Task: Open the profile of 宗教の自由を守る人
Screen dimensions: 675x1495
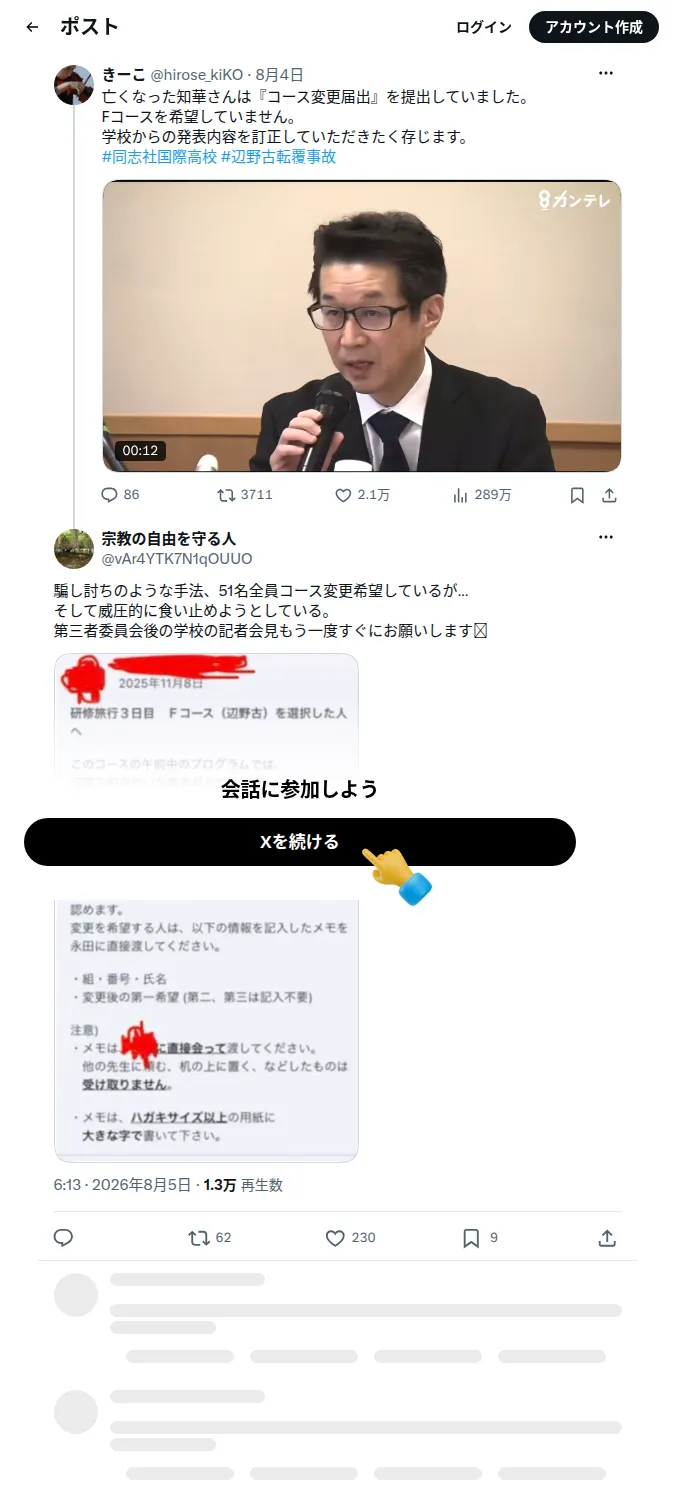Action: [169, 539]
